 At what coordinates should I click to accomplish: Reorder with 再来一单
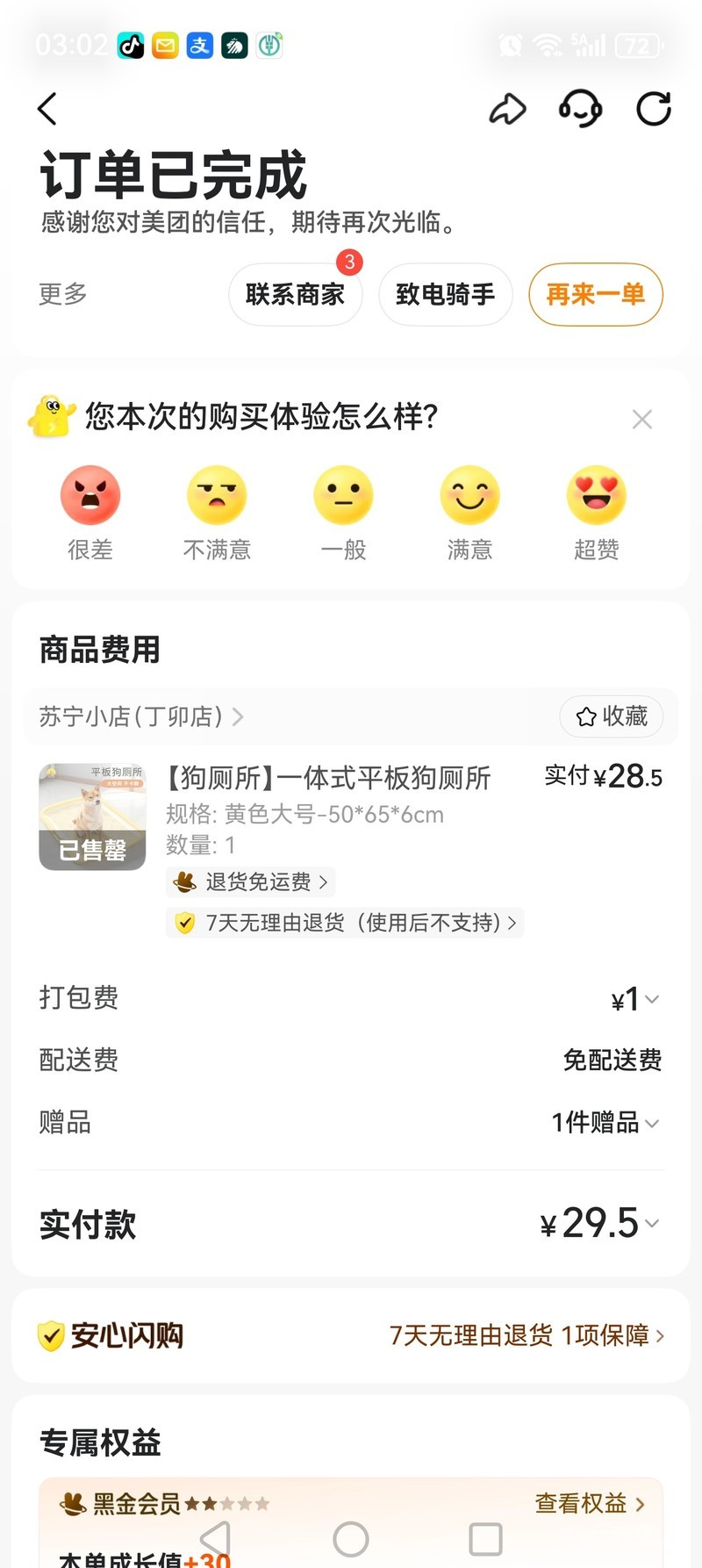coord(595,294)
